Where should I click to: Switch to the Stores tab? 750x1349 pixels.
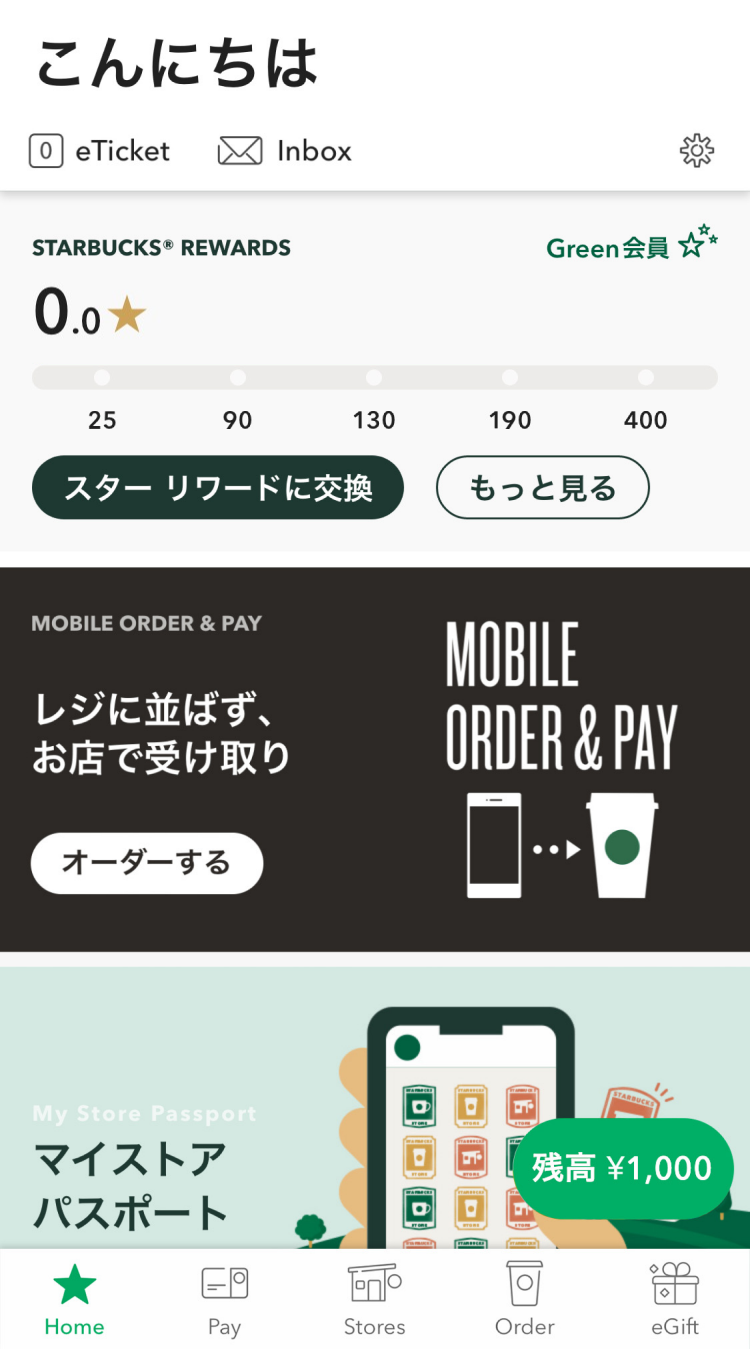point(374,1298)
